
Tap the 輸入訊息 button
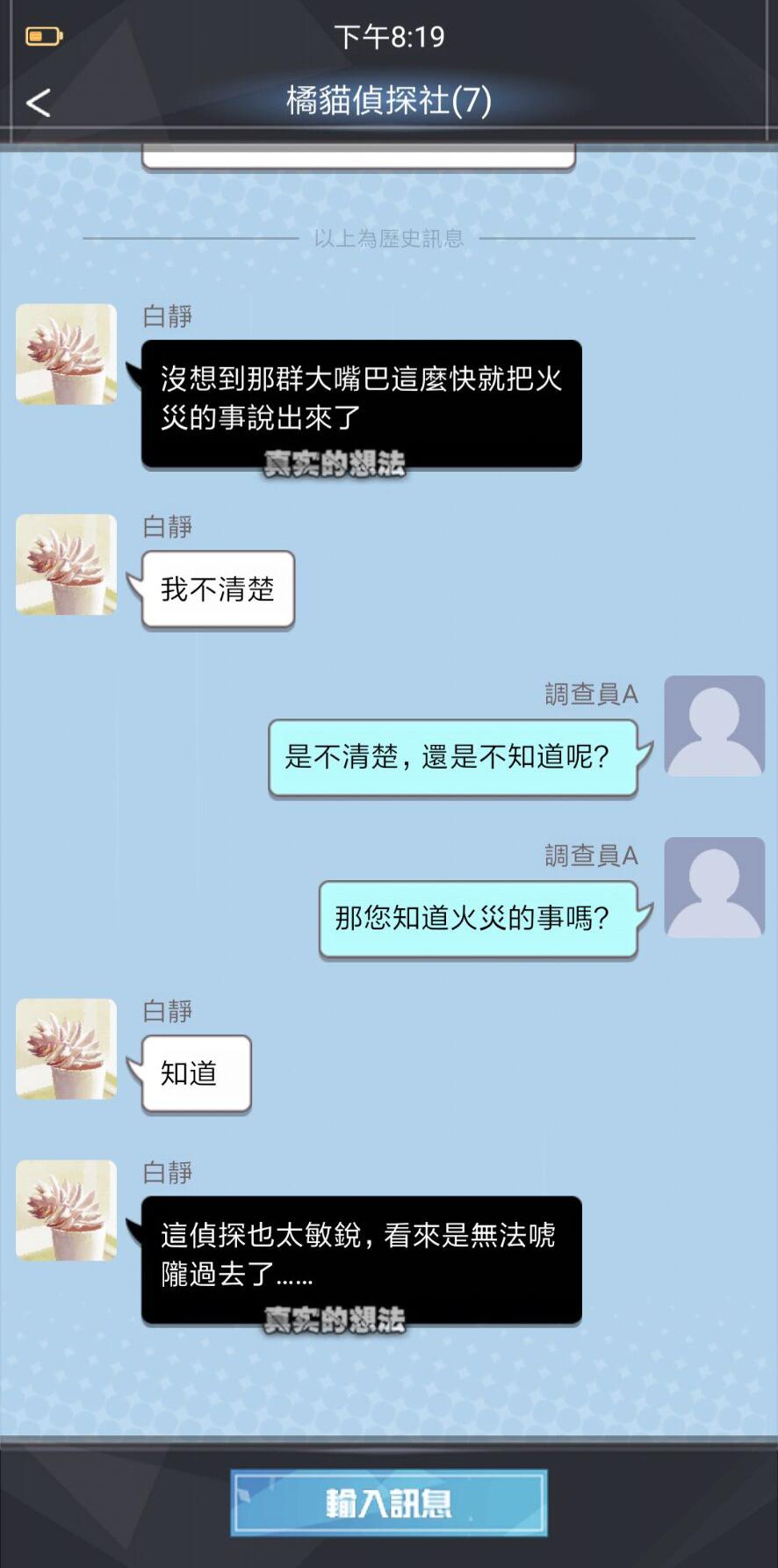coord(388,1503)
